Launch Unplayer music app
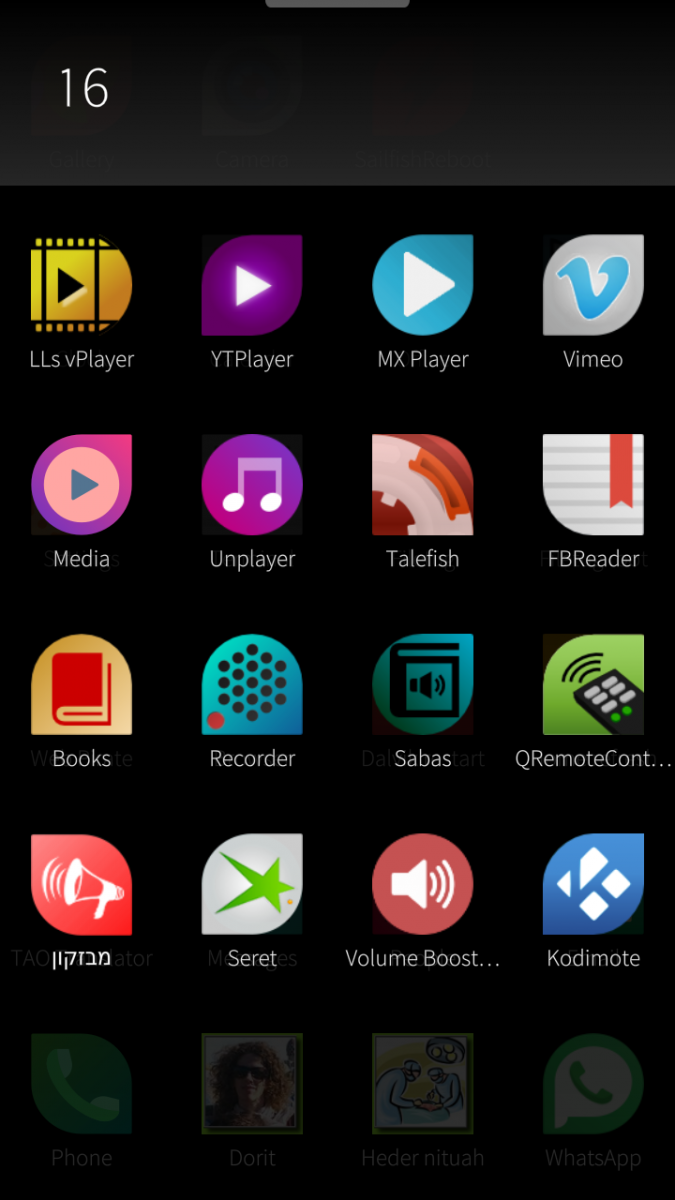The image size is (675, 1200). pos(252,485)
